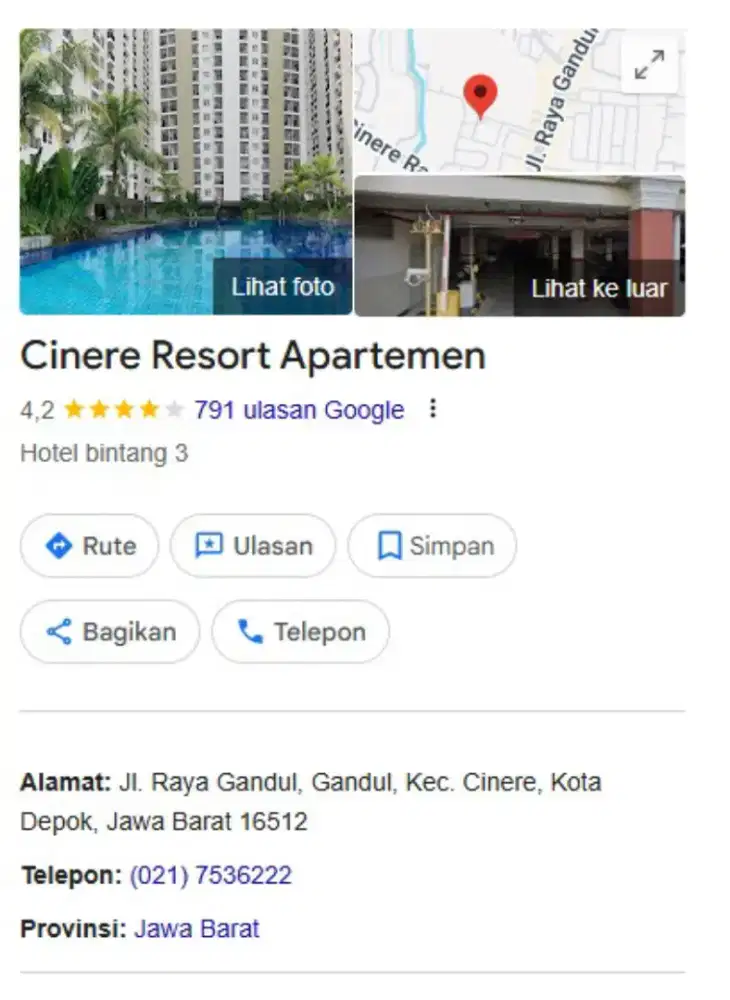Click the Simpan bookmark icon
Screen dimensions: 730x1000
pyautogui.click(x=391, y=545)
